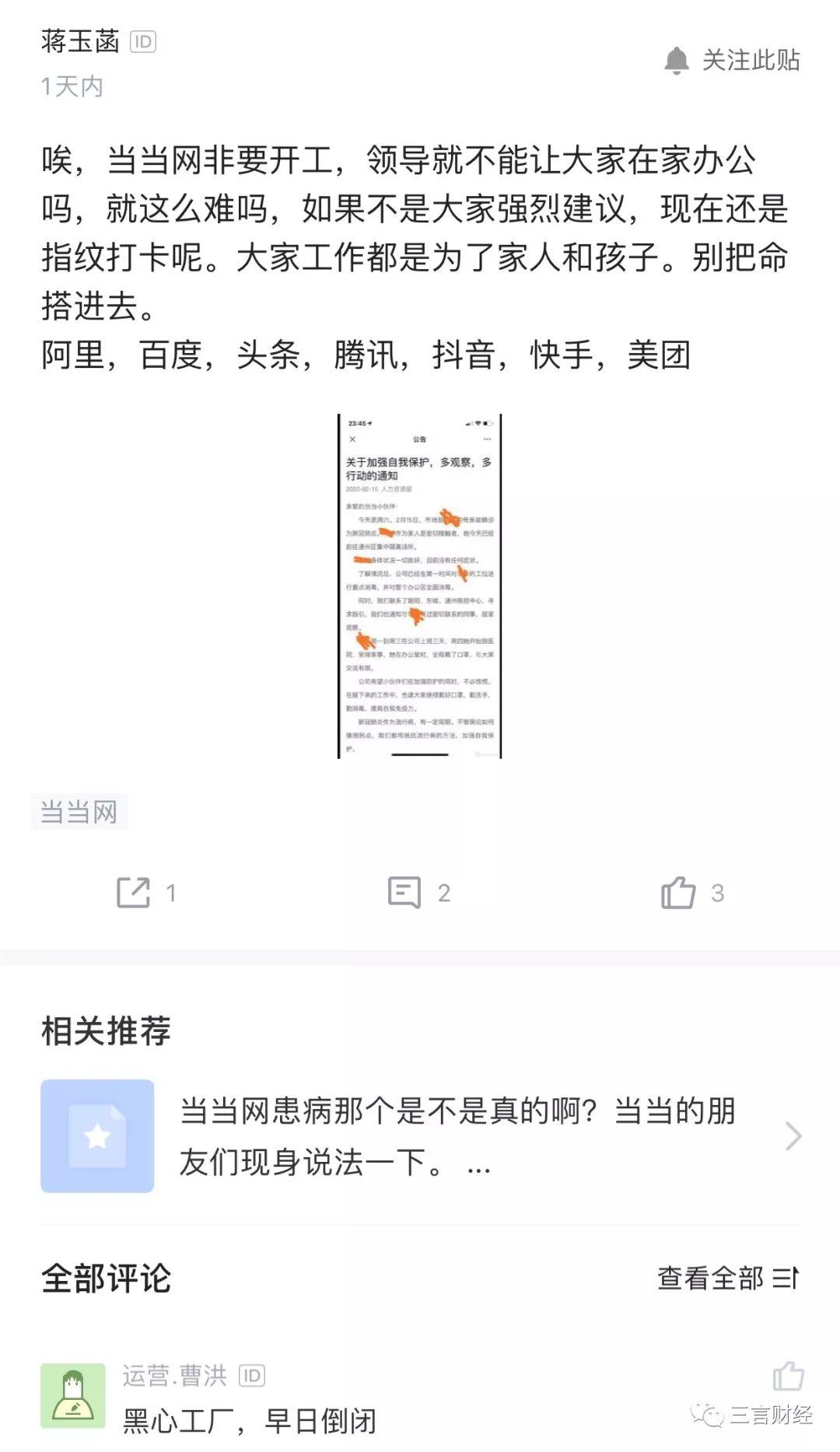This screenshot has height=1452, width=840.
Task: Open the 当当网 topic tag
Action: point(79,812)
